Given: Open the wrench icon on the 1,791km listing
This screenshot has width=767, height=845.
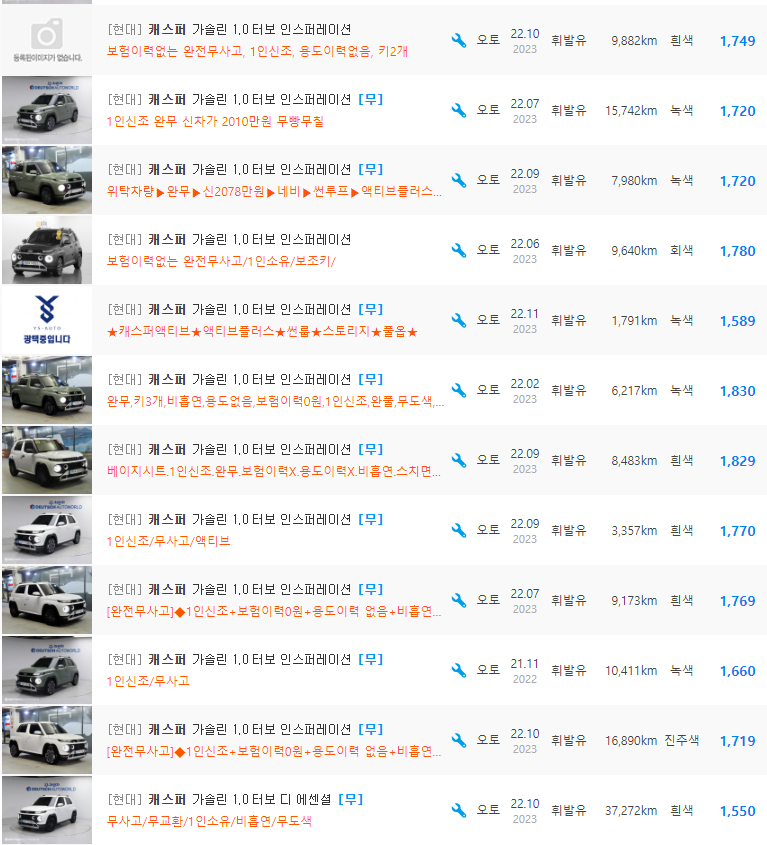Looking at the screenshot, I should (x=459, y=321).
